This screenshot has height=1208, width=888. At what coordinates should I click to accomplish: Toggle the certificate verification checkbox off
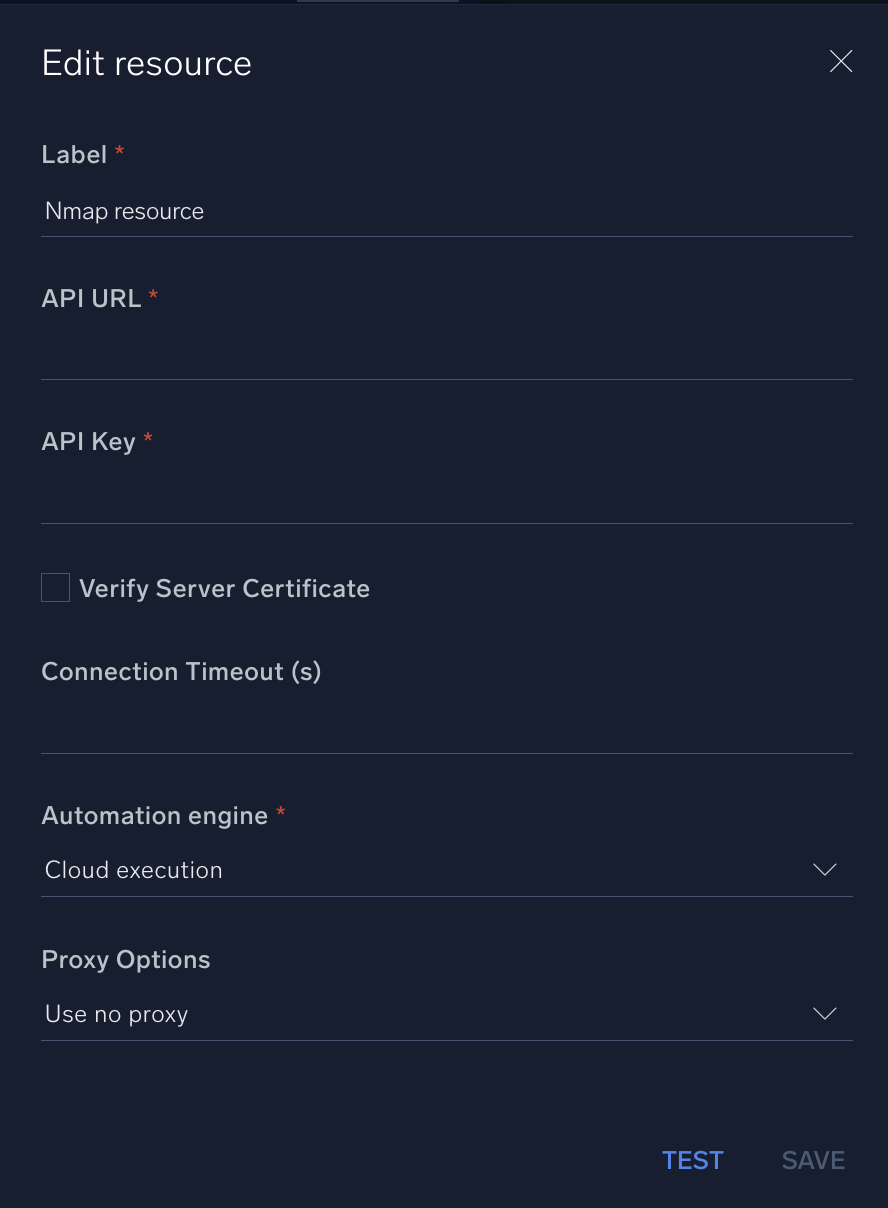(55, 587)
